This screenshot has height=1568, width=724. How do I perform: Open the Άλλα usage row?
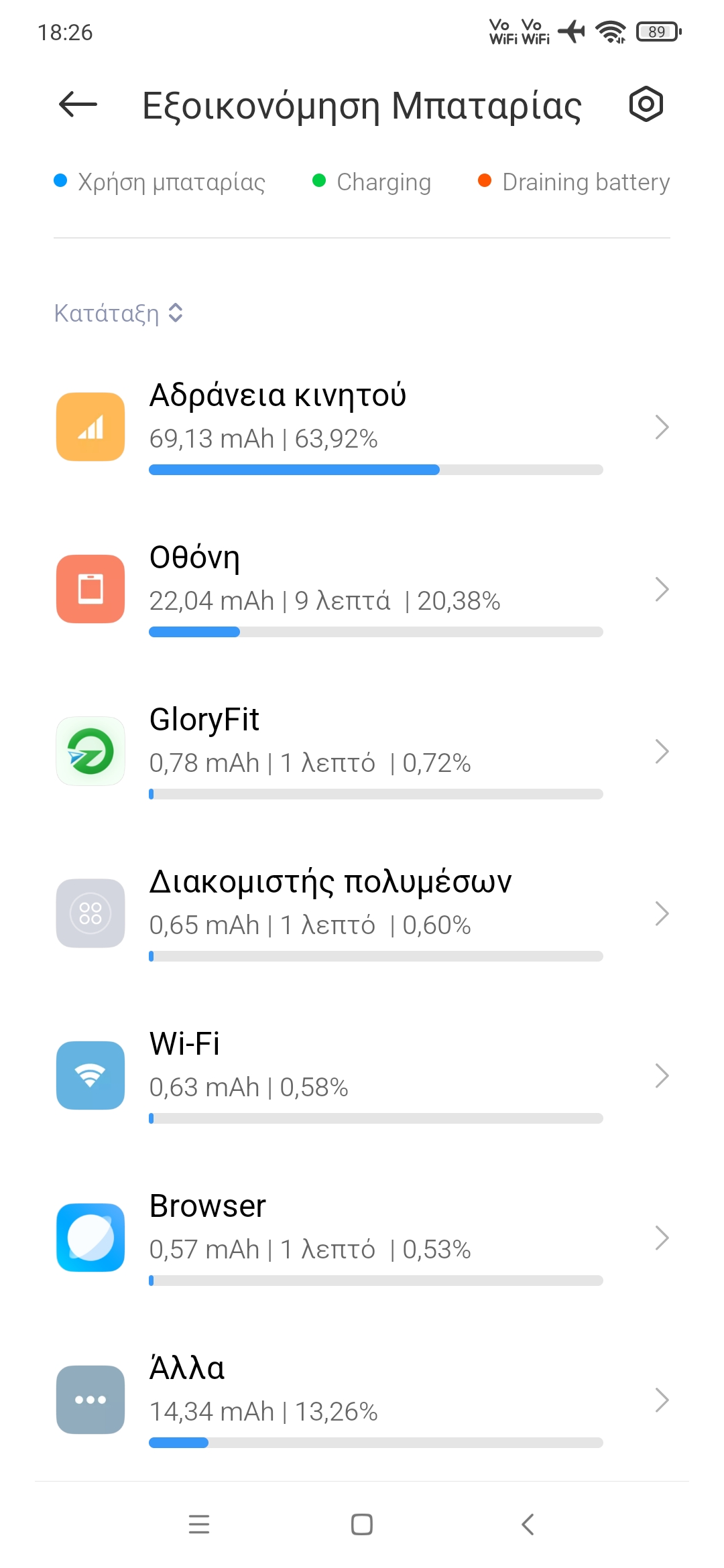pos(362,1400)
